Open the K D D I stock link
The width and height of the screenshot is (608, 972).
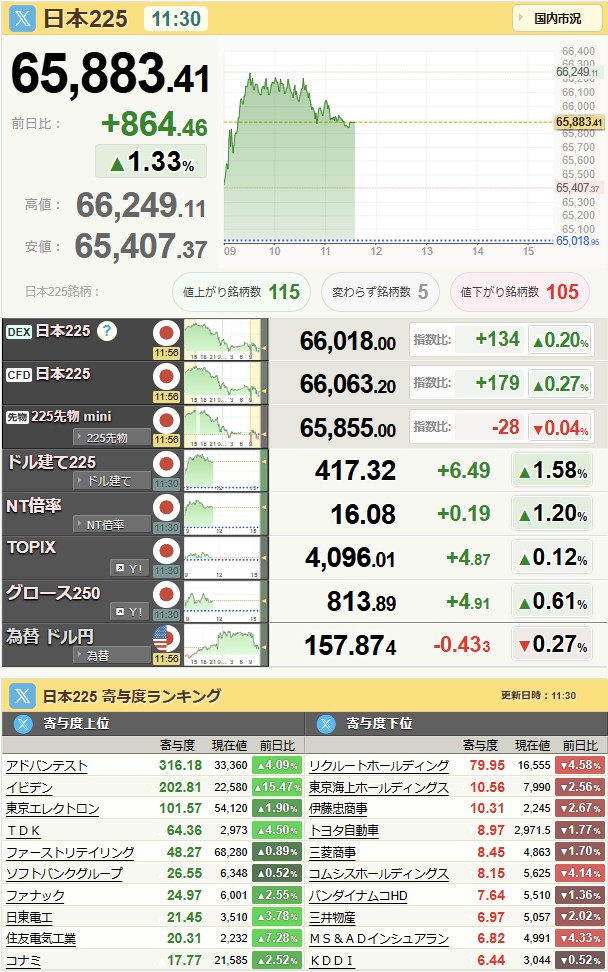tap(332, 960)
